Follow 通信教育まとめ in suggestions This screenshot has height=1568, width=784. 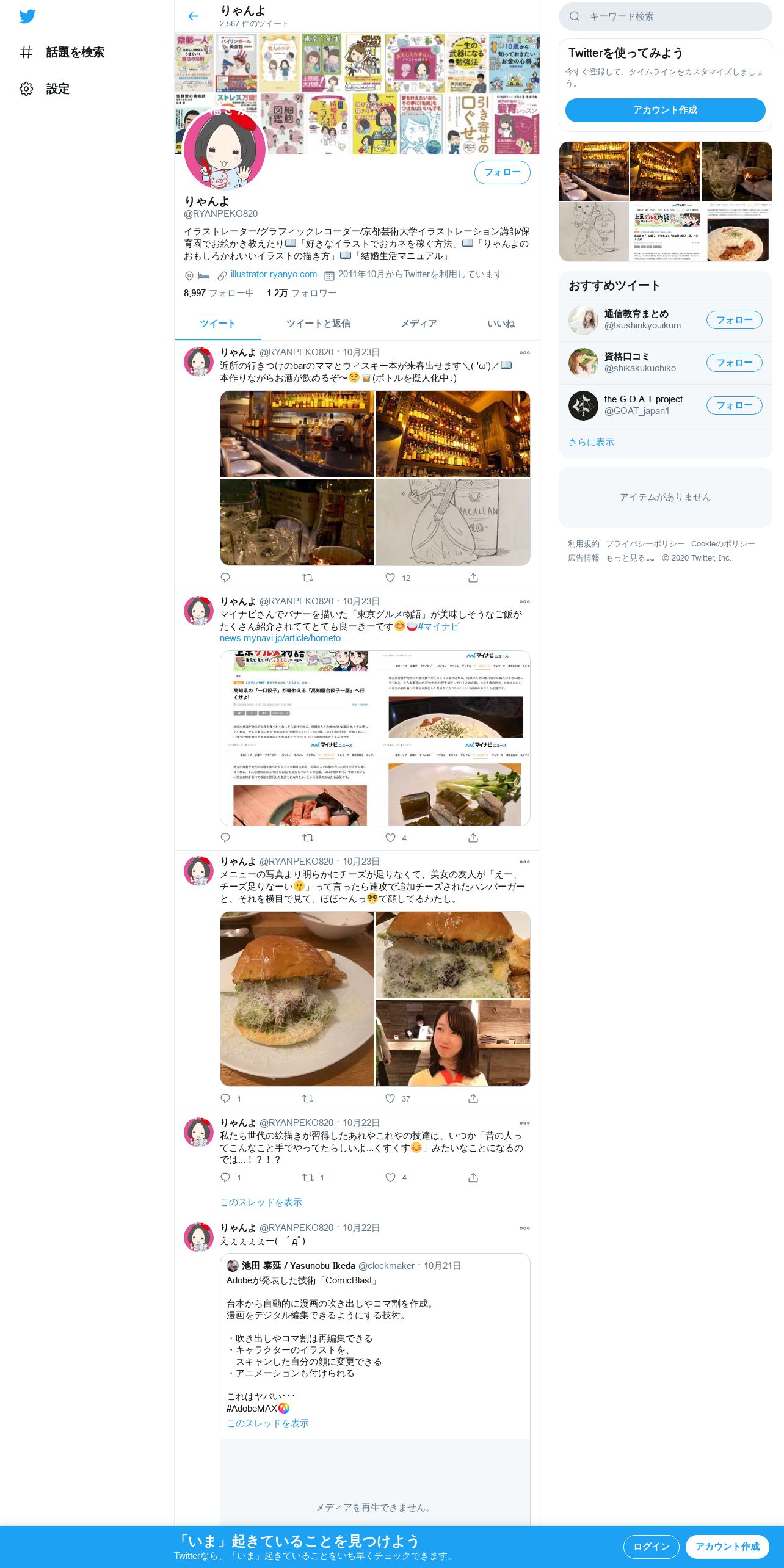pos(734,320)
